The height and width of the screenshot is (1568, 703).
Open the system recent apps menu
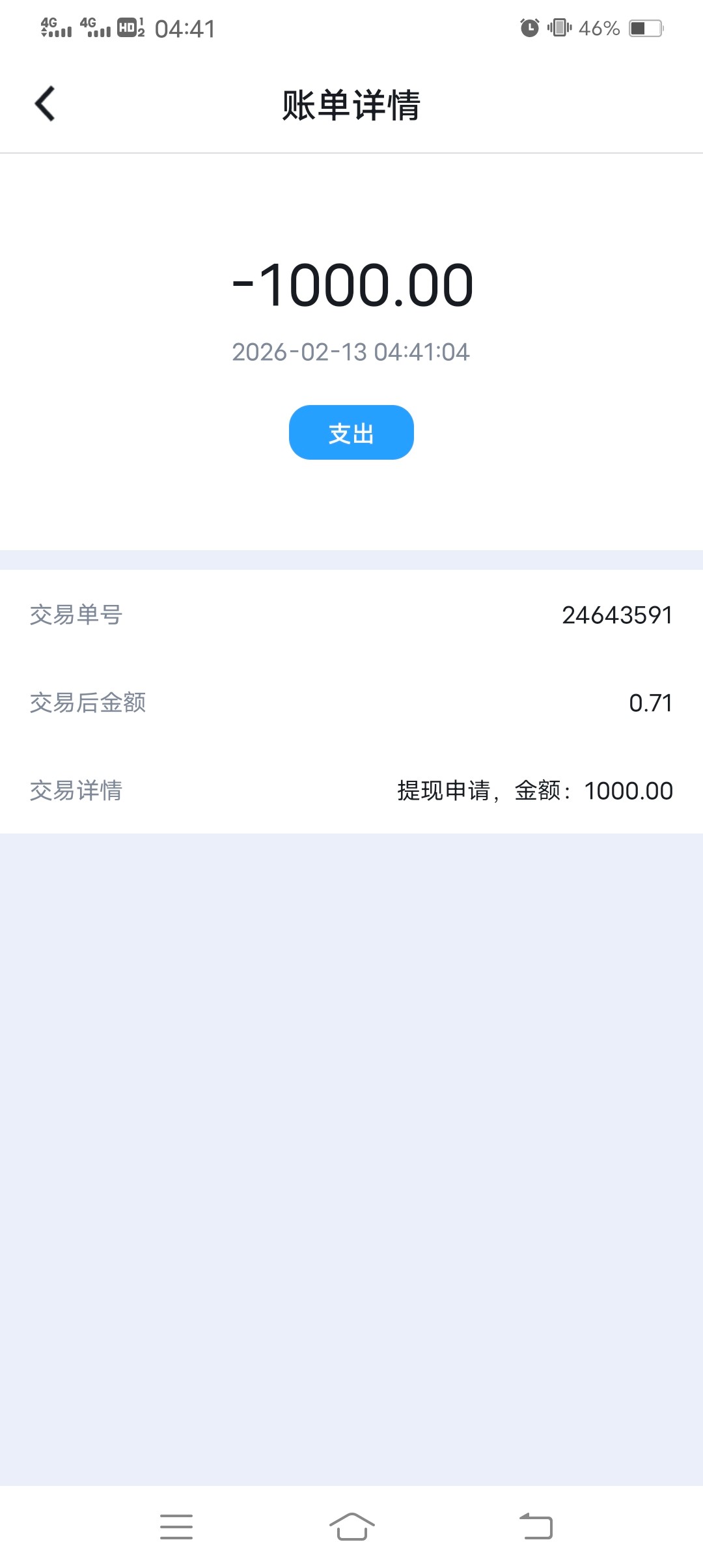(176, 1526)
